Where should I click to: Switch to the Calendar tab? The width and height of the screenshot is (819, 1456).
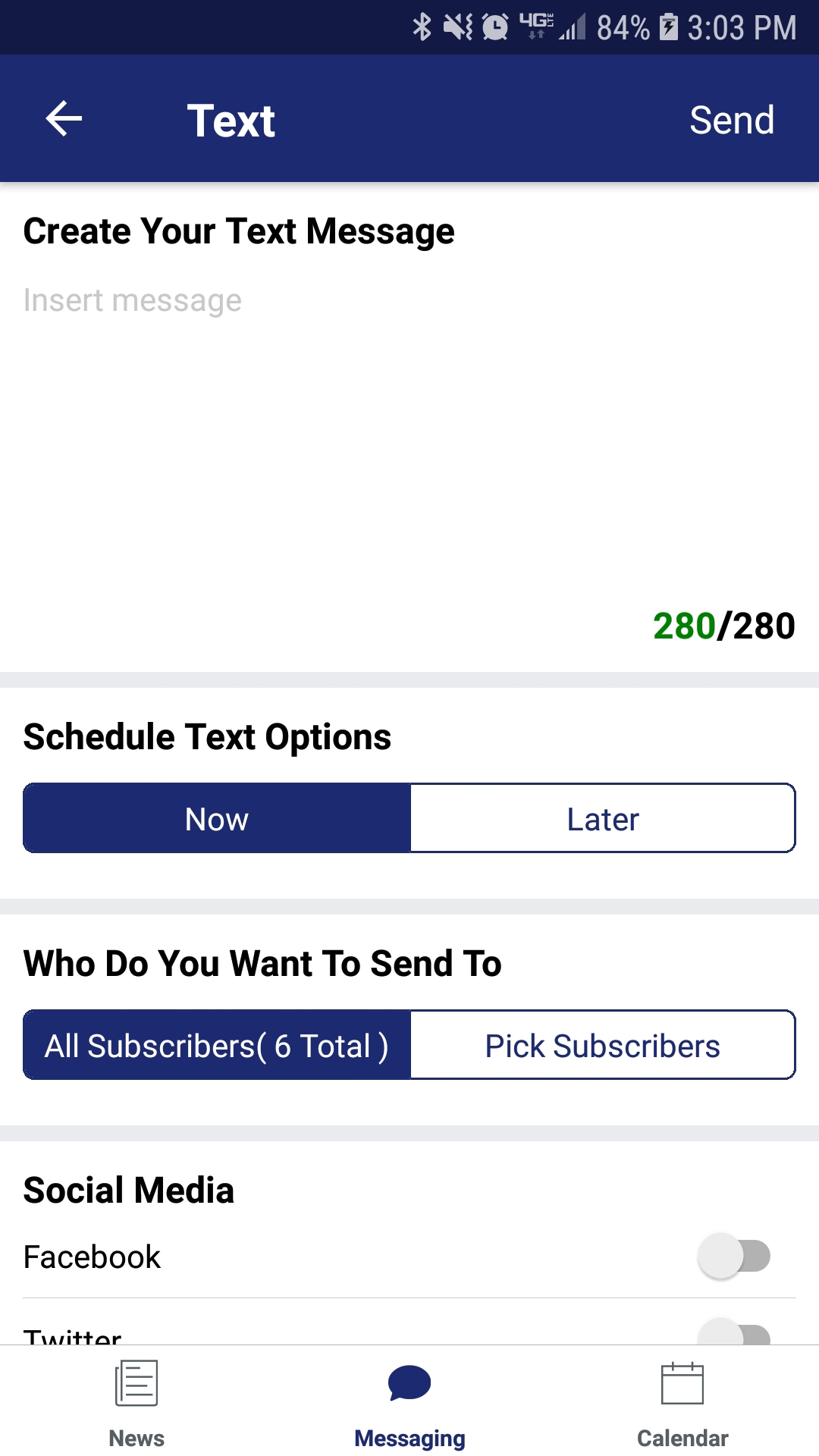pos(682,1403)
